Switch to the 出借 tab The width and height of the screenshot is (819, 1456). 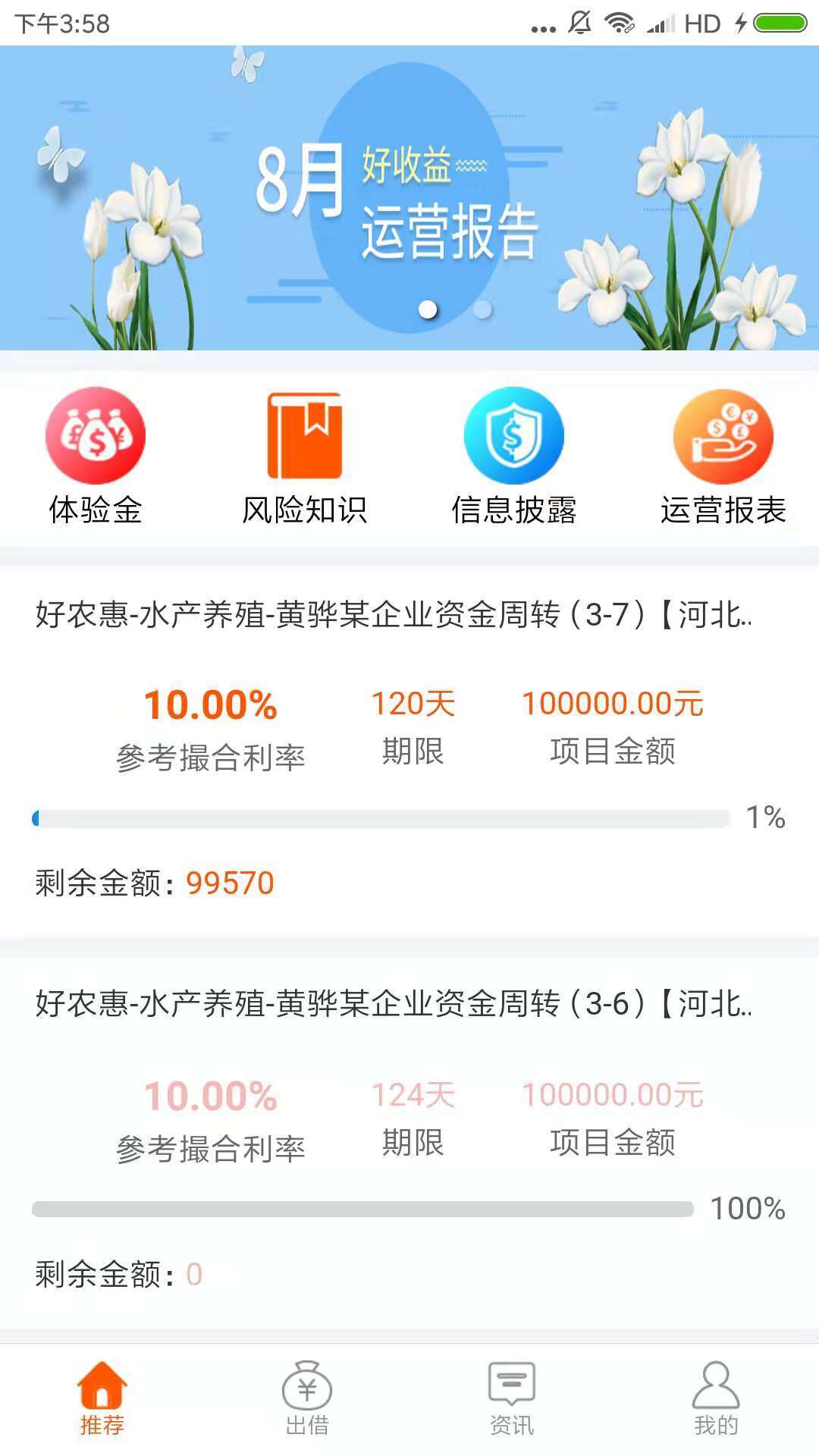click(x=307, y=1399)
